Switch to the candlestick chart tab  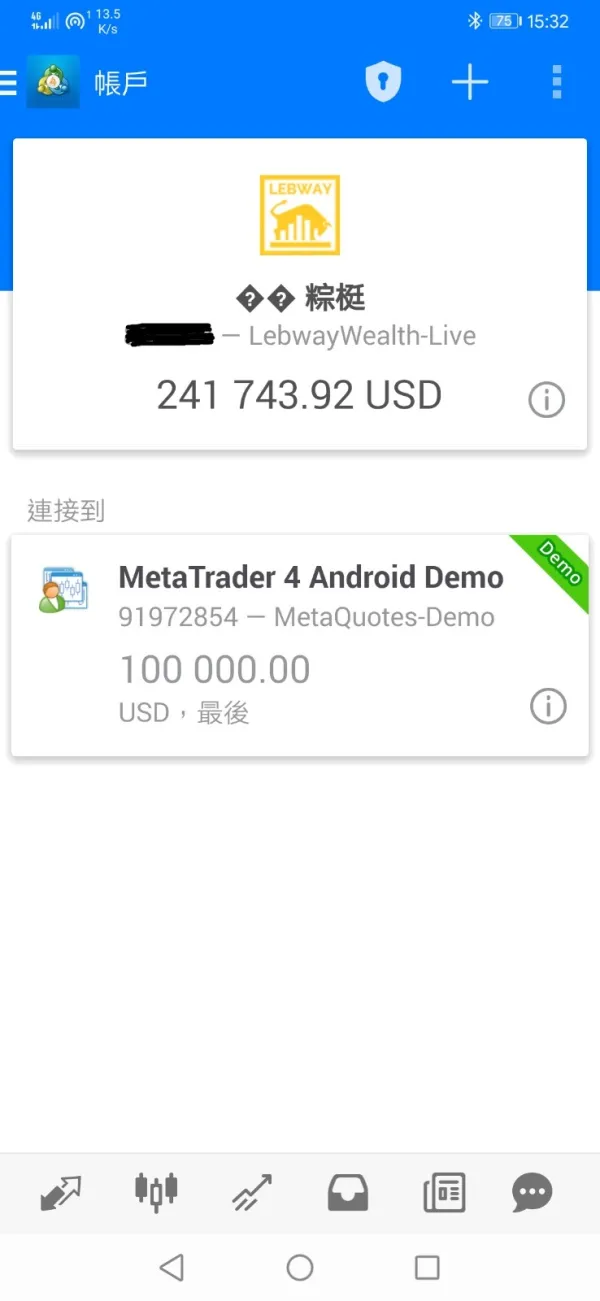click(156, 1190)
